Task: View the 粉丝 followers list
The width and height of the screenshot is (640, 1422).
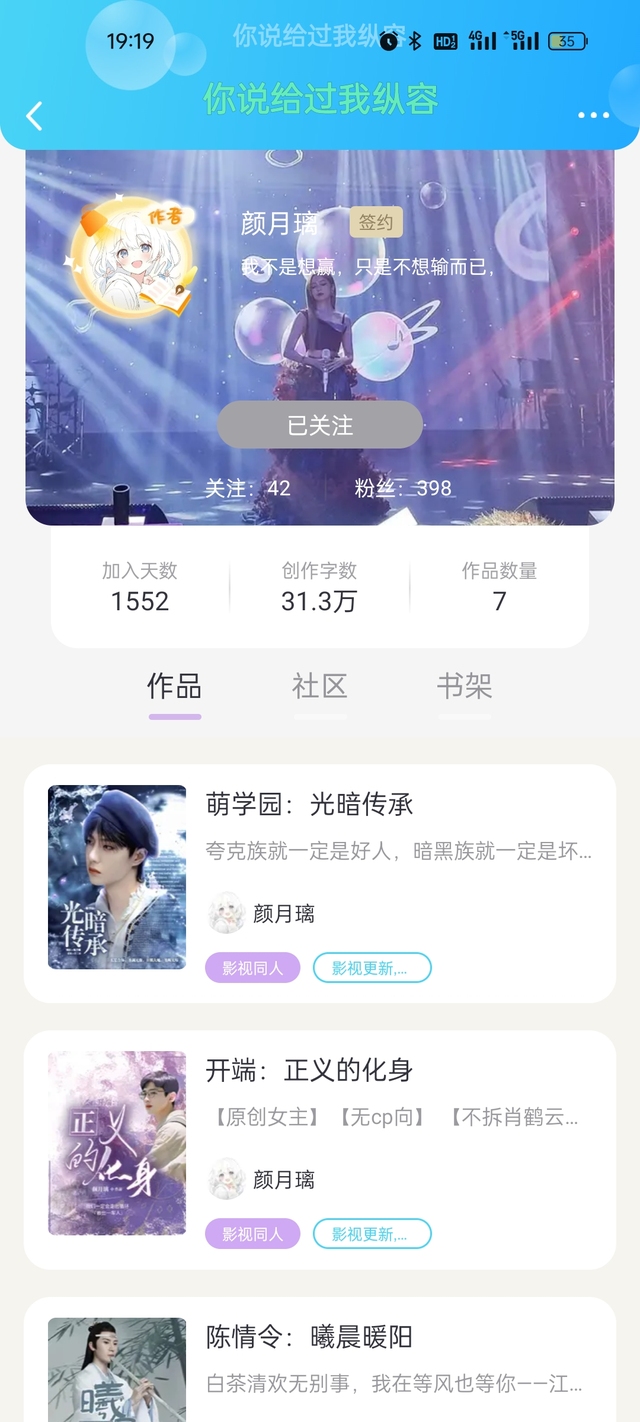Action: point(403,489)
